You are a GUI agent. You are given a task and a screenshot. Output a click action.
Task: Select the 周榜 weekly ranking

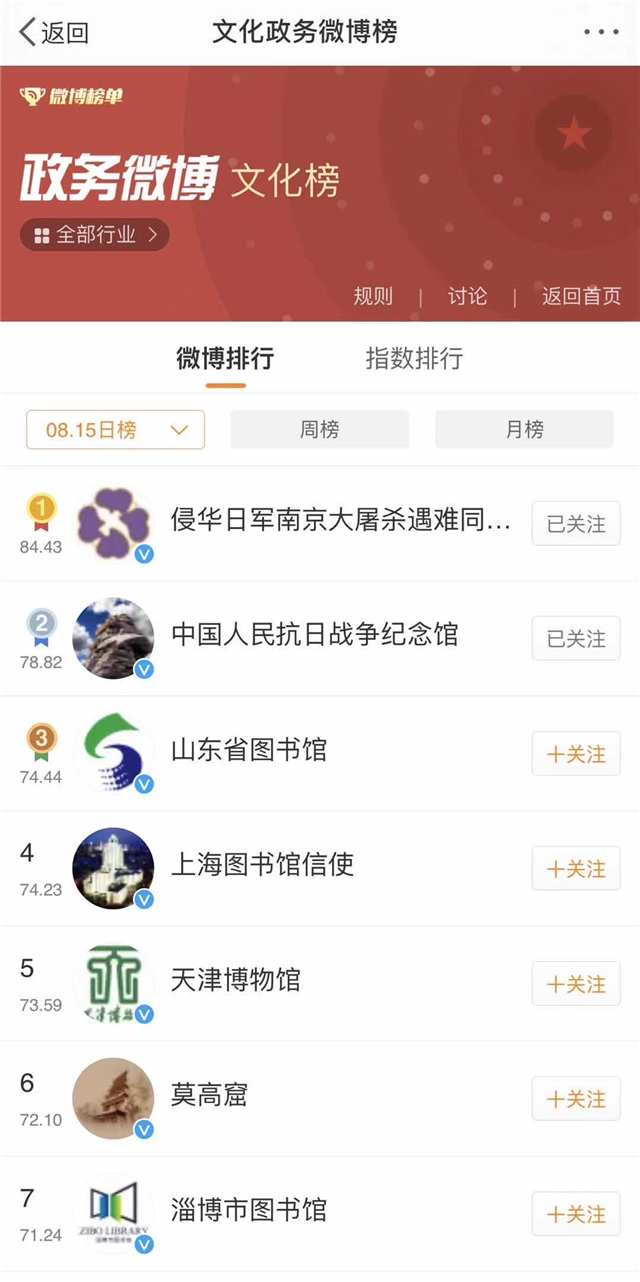(x=320, y=430)
